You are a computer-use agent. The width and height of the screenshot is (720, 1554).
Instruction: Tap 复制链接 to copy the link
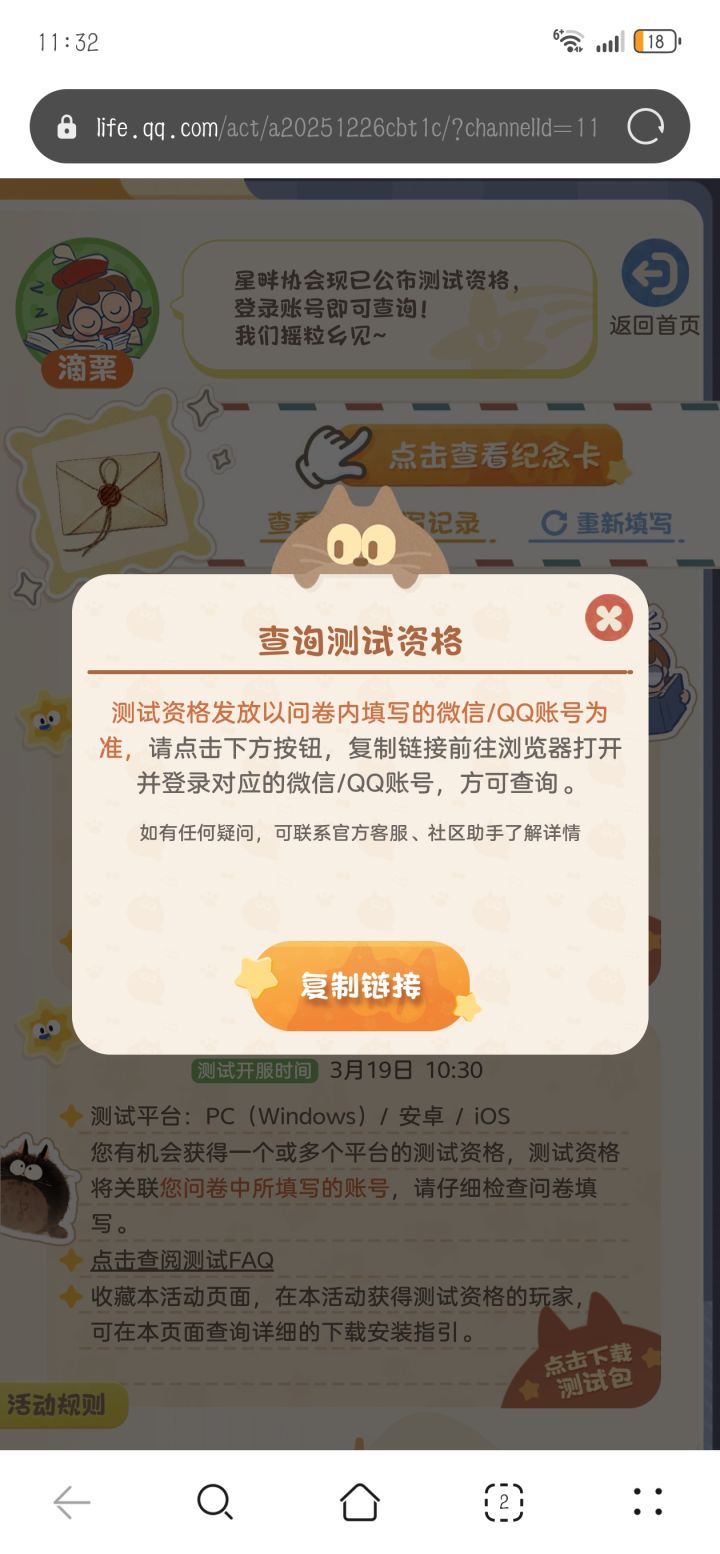tap(360, 985)
